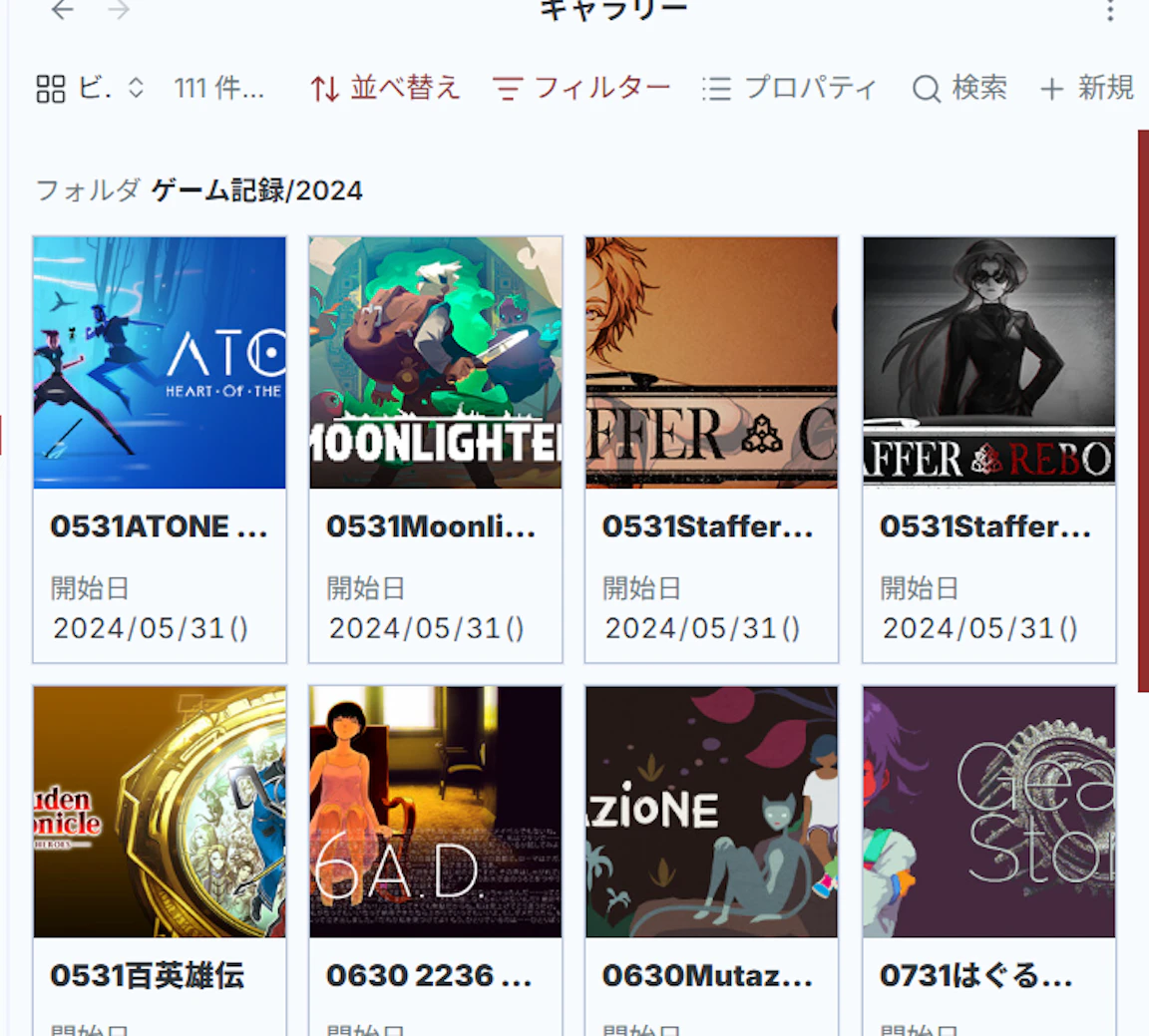The image size is (1149, 1036).
Task: Open the 0731はぐる card
Action: click(989, 861)
